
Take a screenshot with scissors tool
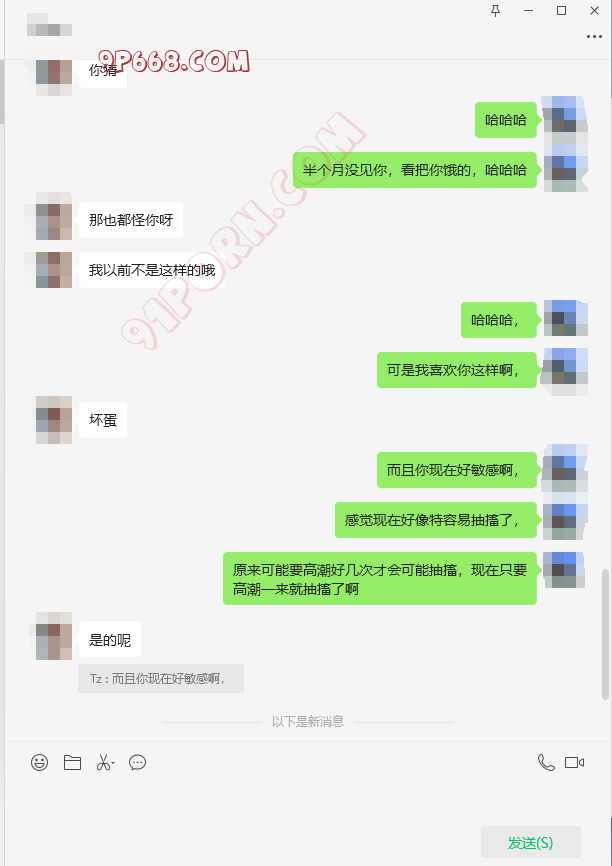point(104,762)
